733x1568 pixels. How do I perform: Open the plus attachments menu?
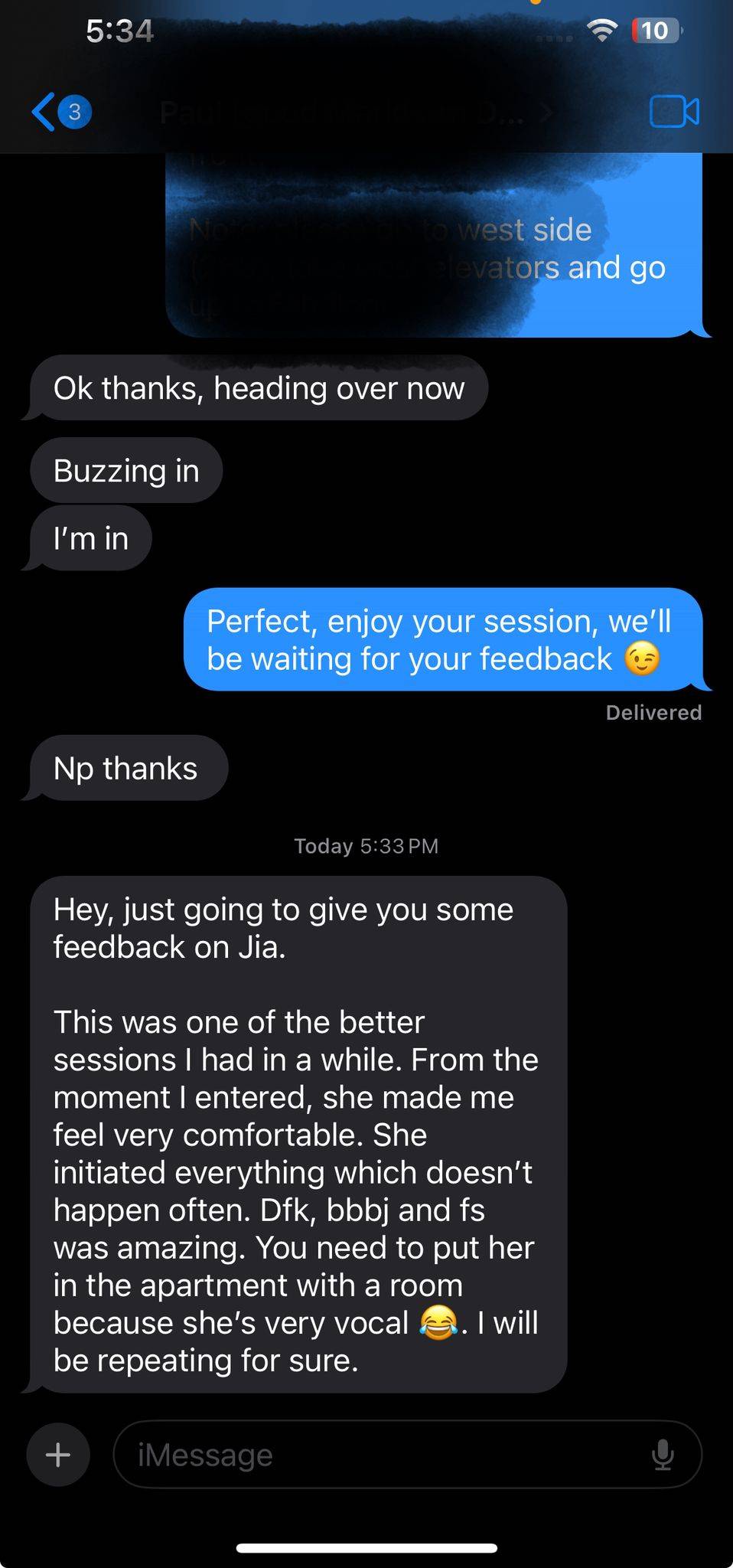pos(58,1455)
